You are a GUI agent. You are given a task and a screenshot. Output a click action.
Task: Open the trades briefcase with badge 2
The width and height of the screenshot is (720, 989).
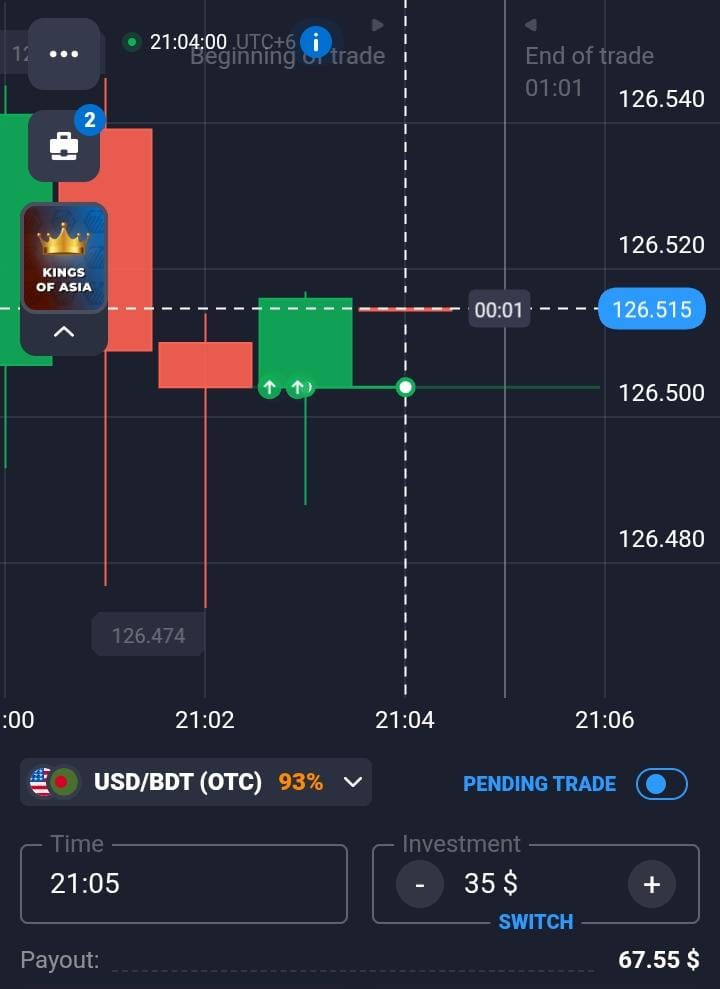64,146
